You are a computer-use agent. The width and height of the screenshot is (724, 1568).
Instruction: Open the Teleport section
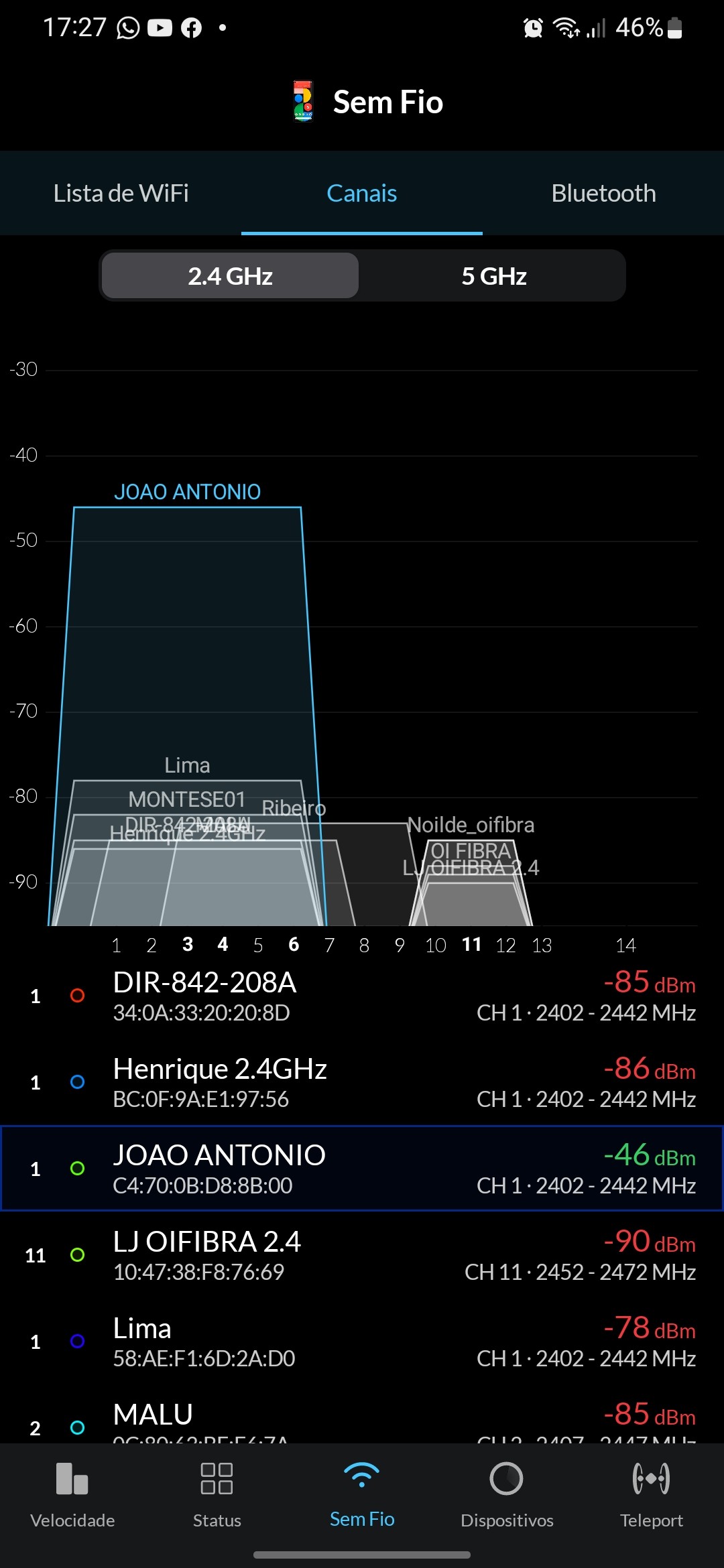[651, 1496]
